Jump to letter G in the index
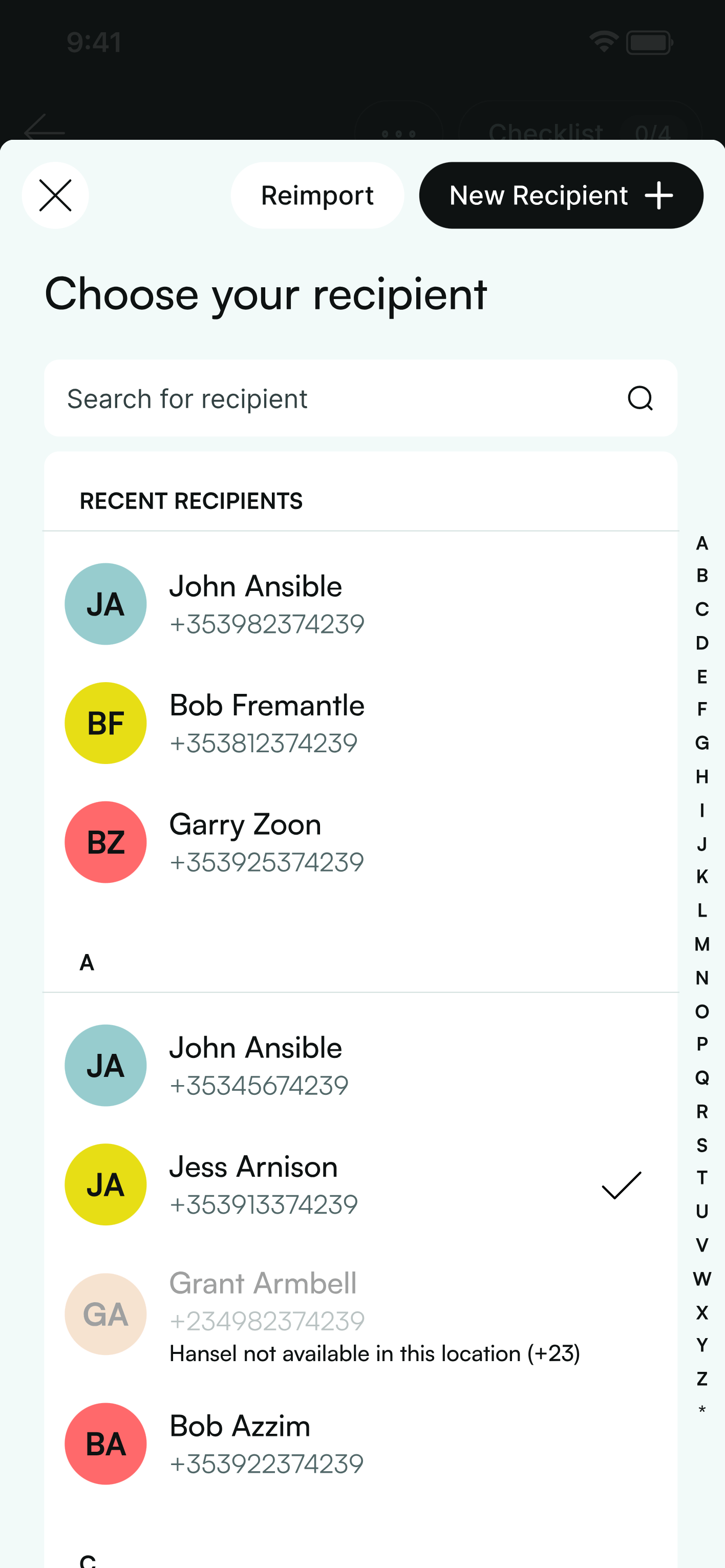The image size is (725, 1568). [702, 743]
